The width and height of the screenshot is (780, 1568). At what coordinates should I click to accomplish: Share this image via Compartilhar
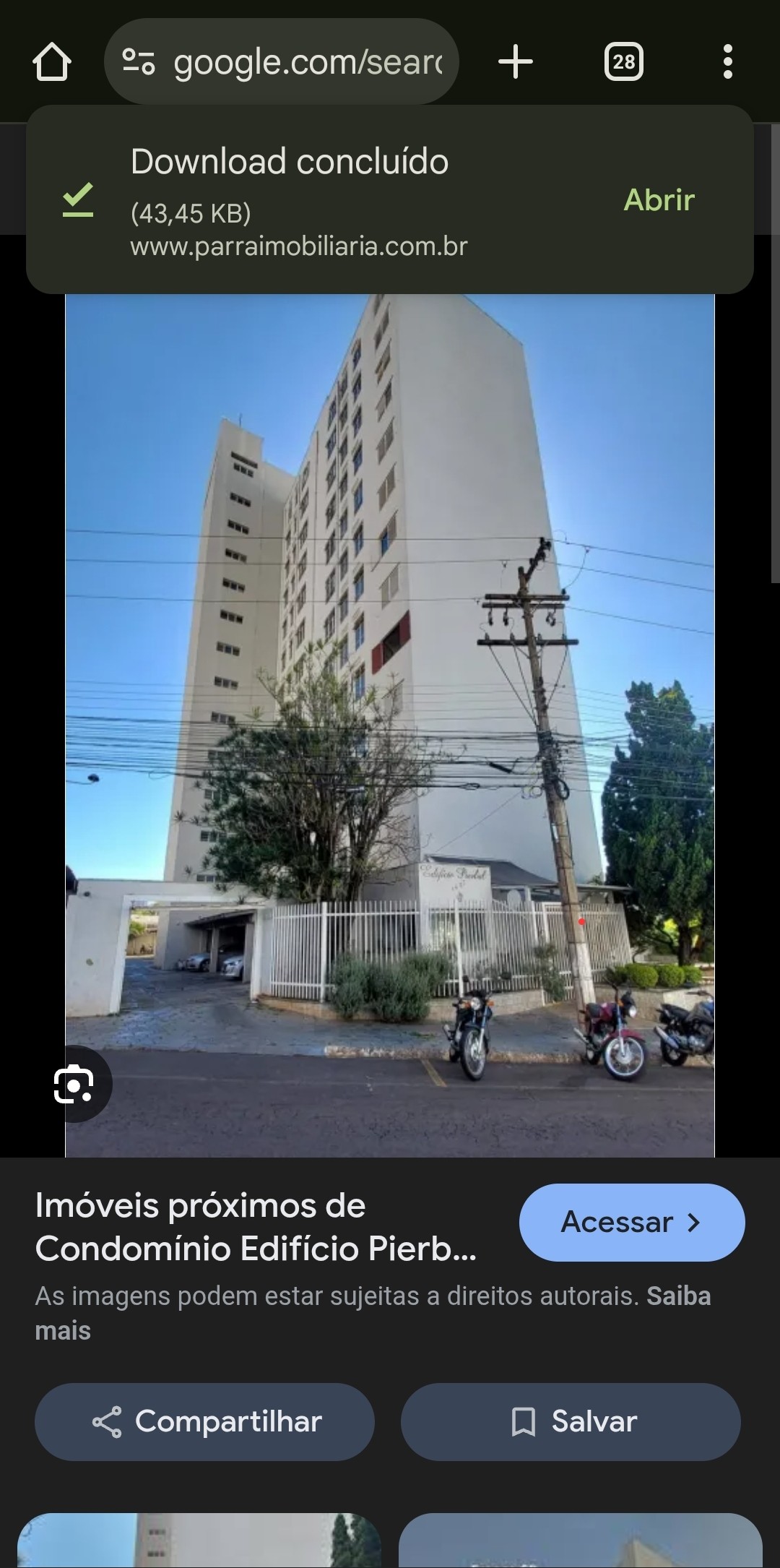point(204,1422)
